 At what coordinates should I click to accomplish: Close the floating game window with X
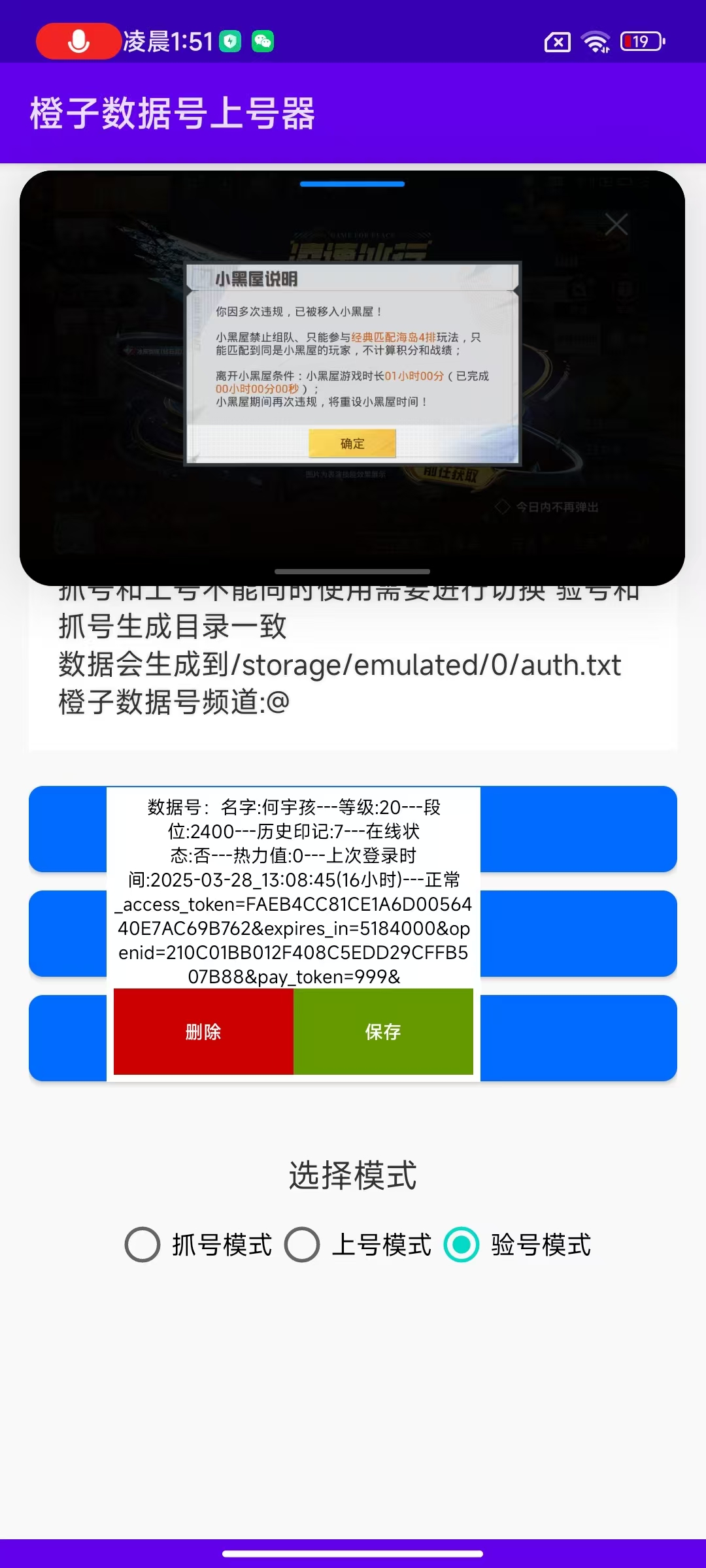pyautogui.click(x=616, y=224)
